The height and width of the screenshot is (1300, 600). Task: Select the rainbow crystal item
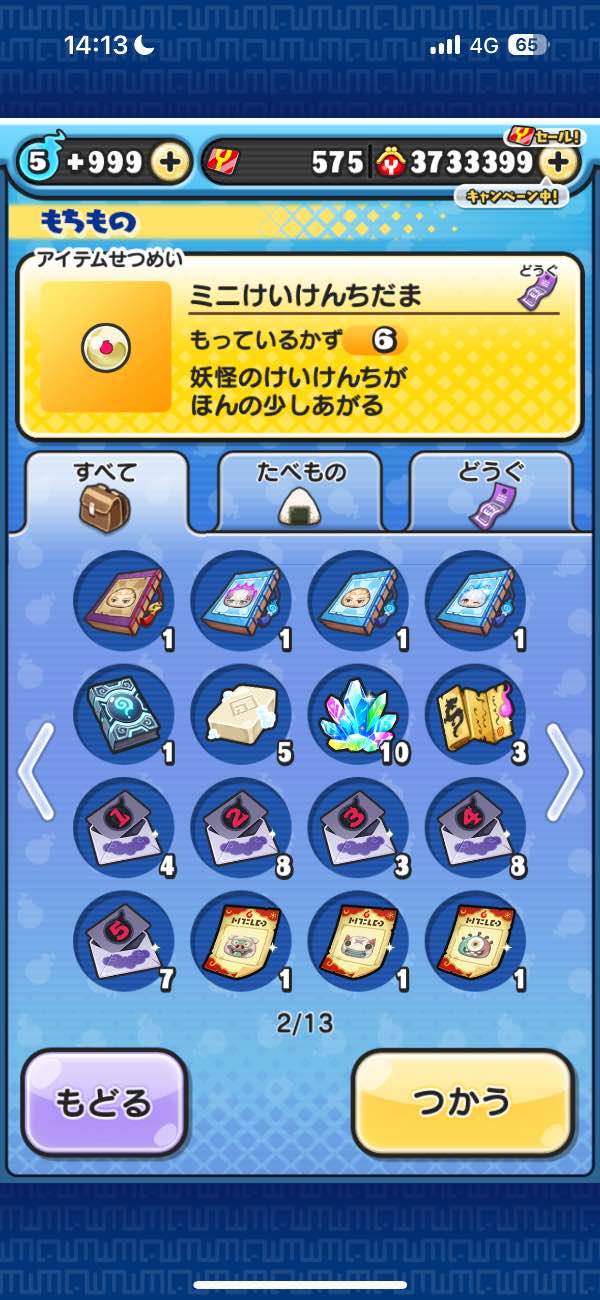357,714
